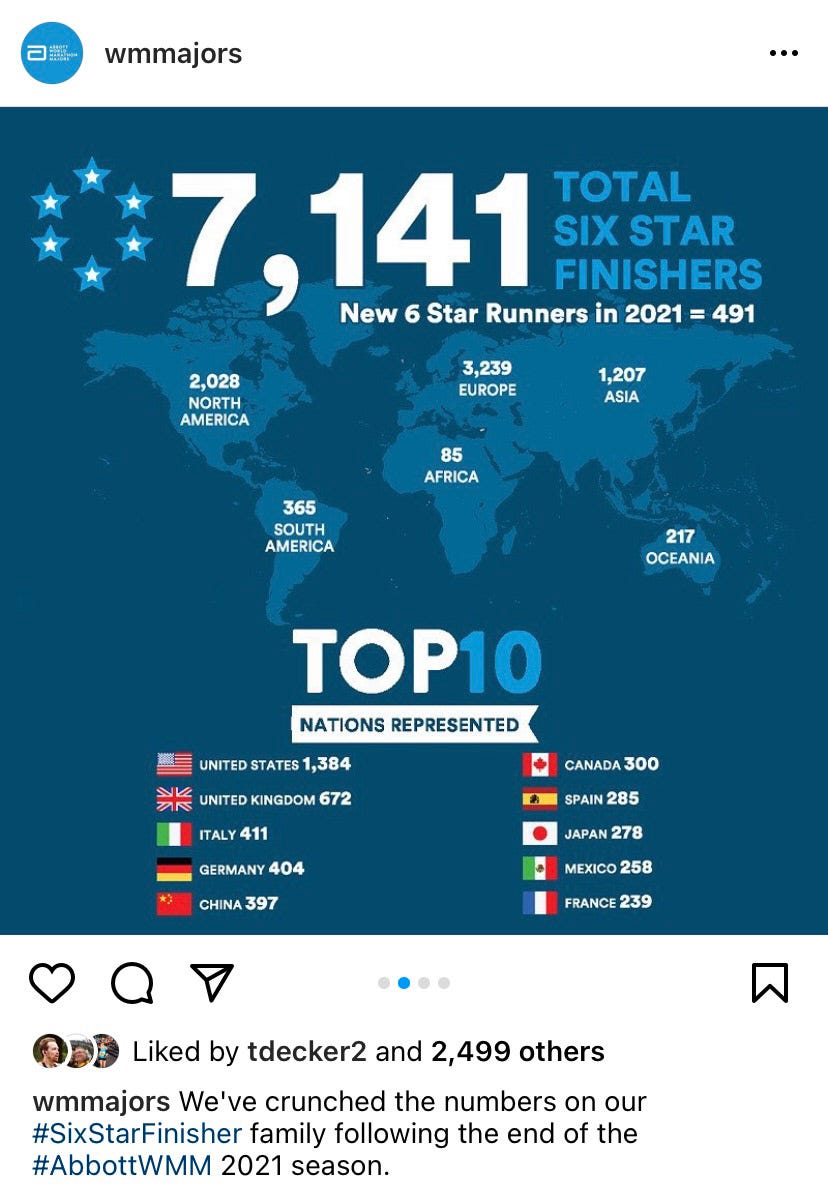Open the #SixStarFinisher hashtag
828x1193 pixels.
[x=137, y=1133]
